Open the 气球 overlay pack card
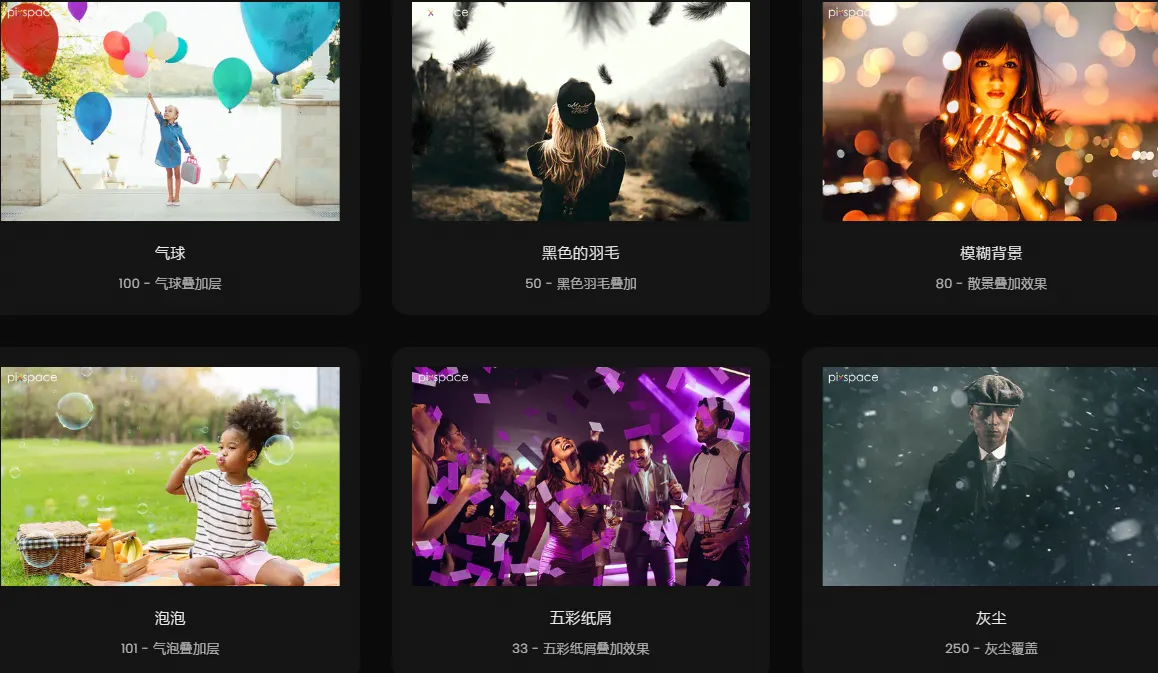Image resolution: width=1158 pixels, height=673 pixels. click(170, 111)
